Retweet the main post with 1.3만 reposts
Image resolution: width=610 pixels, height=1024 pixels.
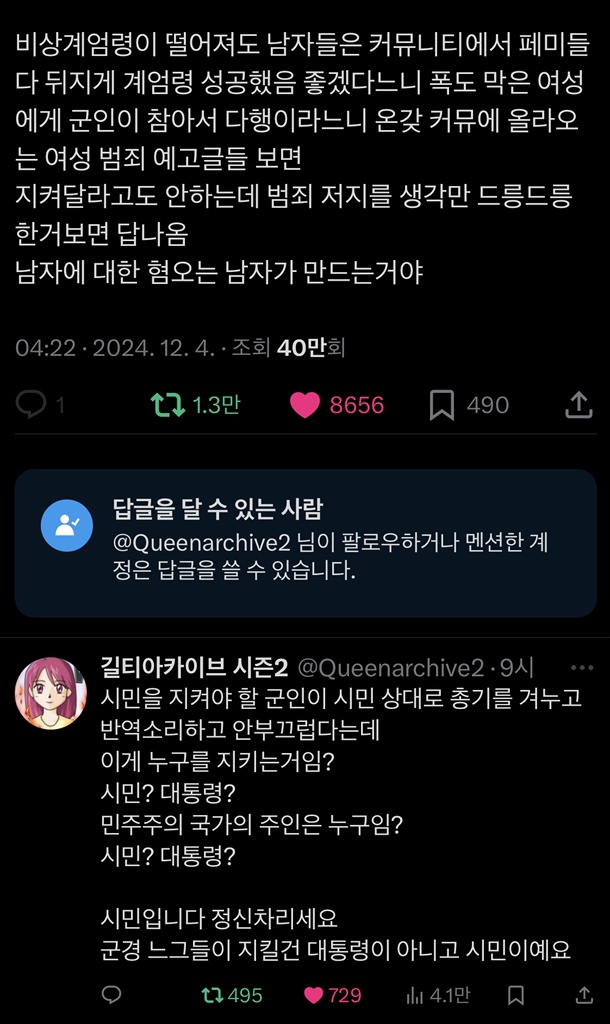coord(166,405)
